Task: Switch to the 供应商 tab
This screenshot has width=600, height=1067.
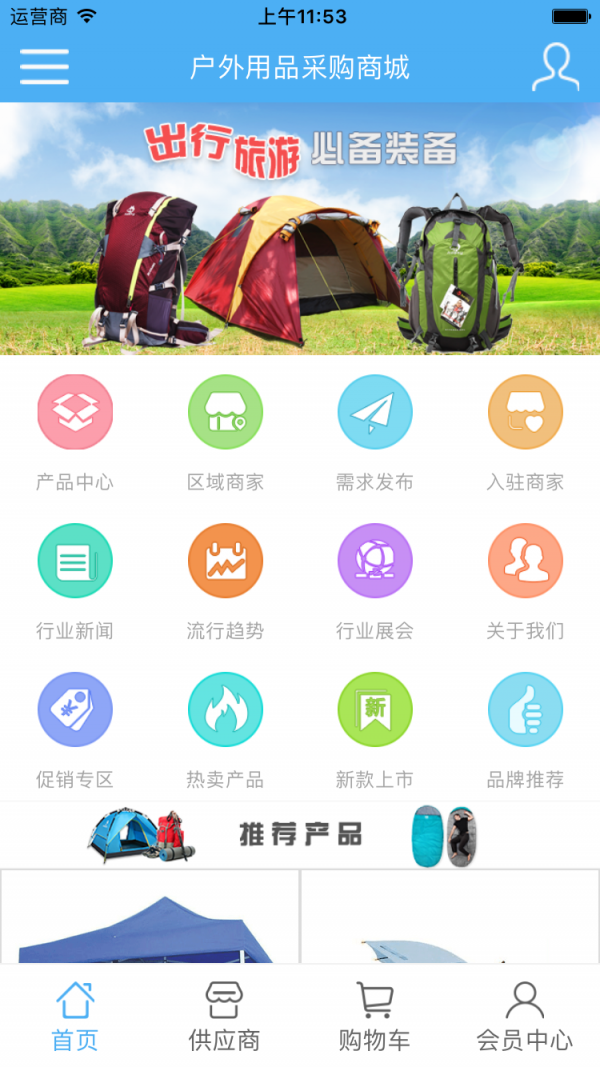Action: (225, 1016)
